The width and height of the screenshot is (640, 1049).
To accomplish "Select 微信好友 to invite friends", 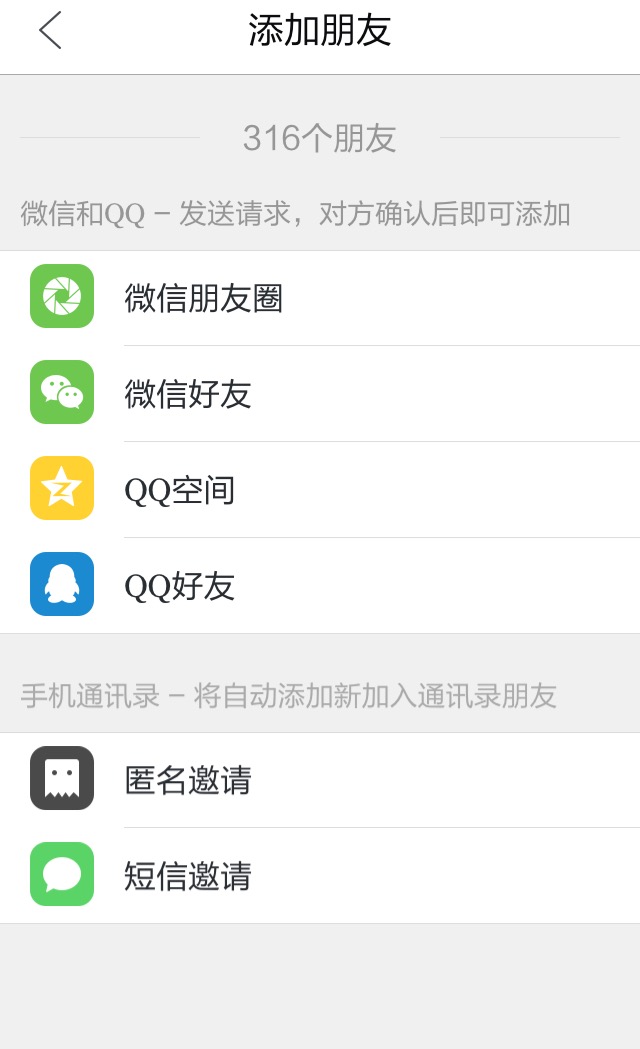I will [320, 393].
